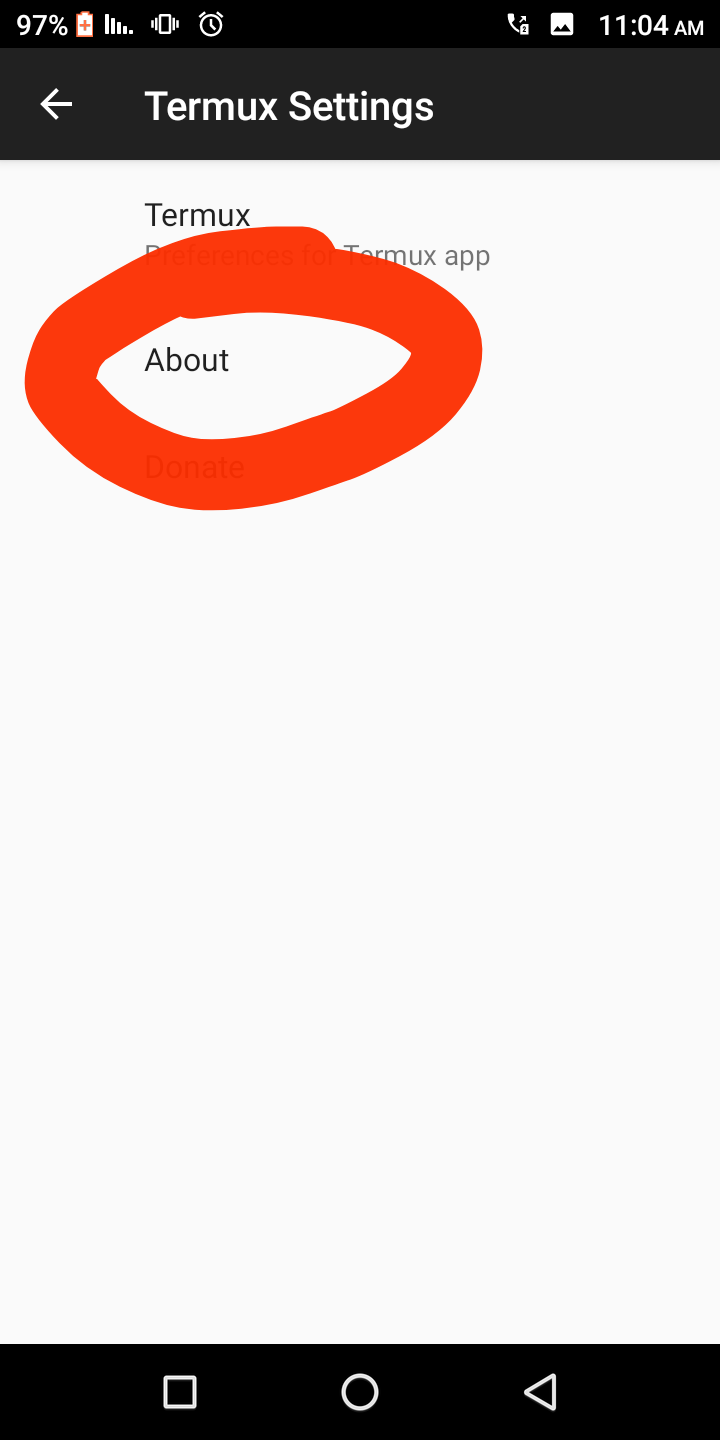Open recent apps overview
The image size is (720, 1440).
tap(180, 1391)
